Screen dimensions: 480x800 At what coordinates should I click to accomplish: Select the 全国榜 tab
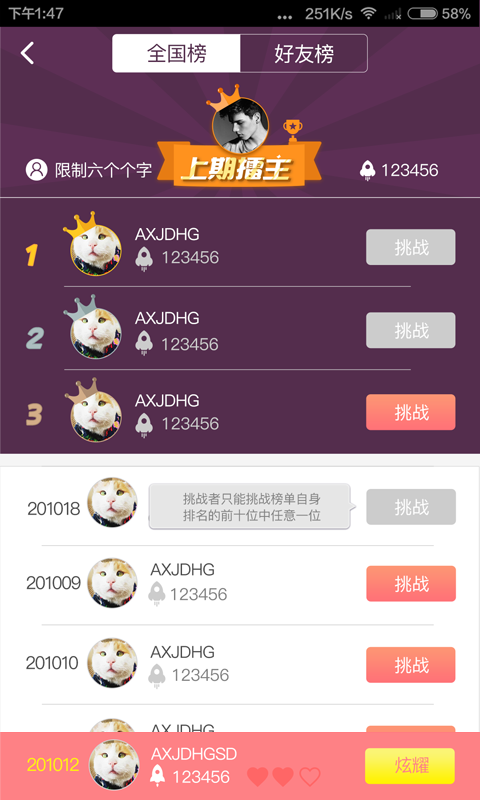point(176,54)
